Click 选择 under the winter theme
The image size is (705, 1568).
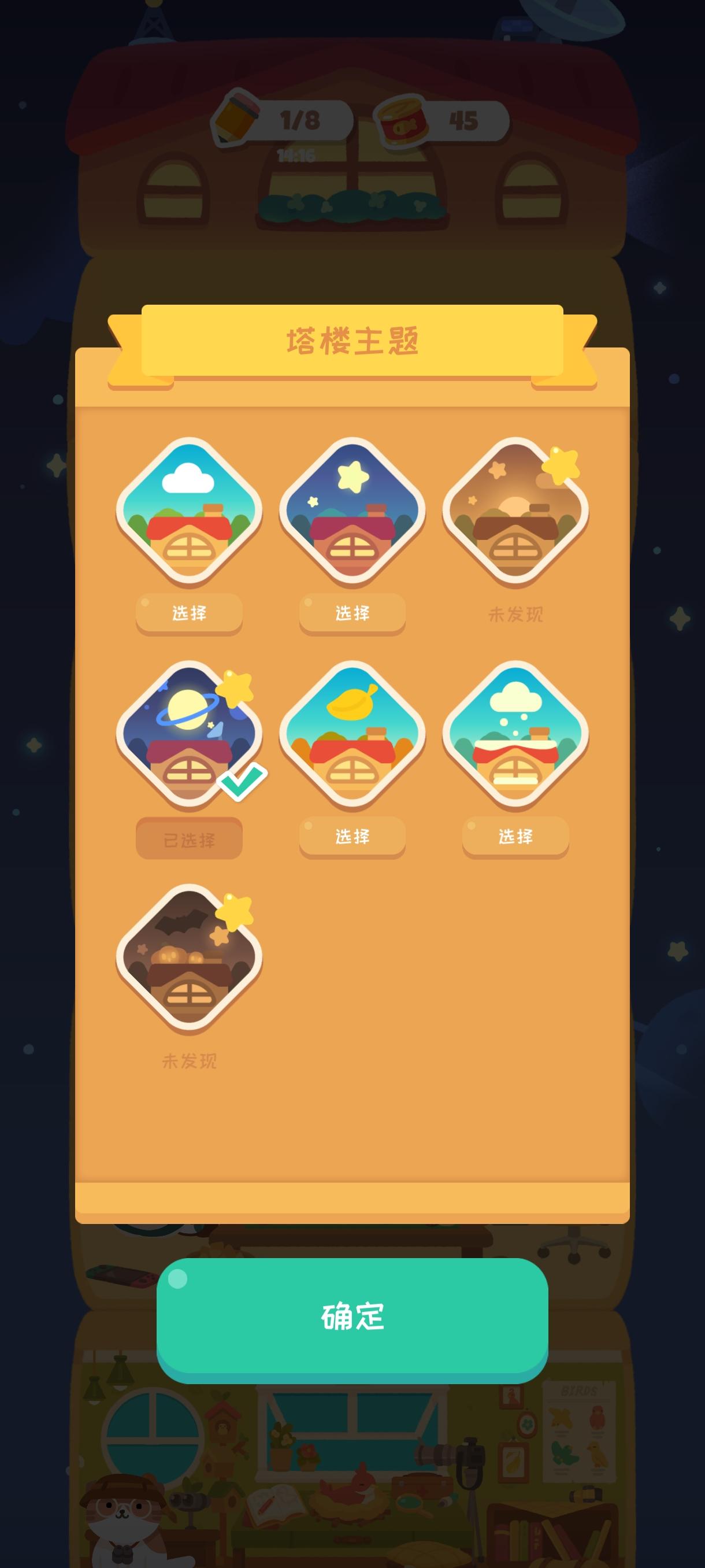[515, 838]
